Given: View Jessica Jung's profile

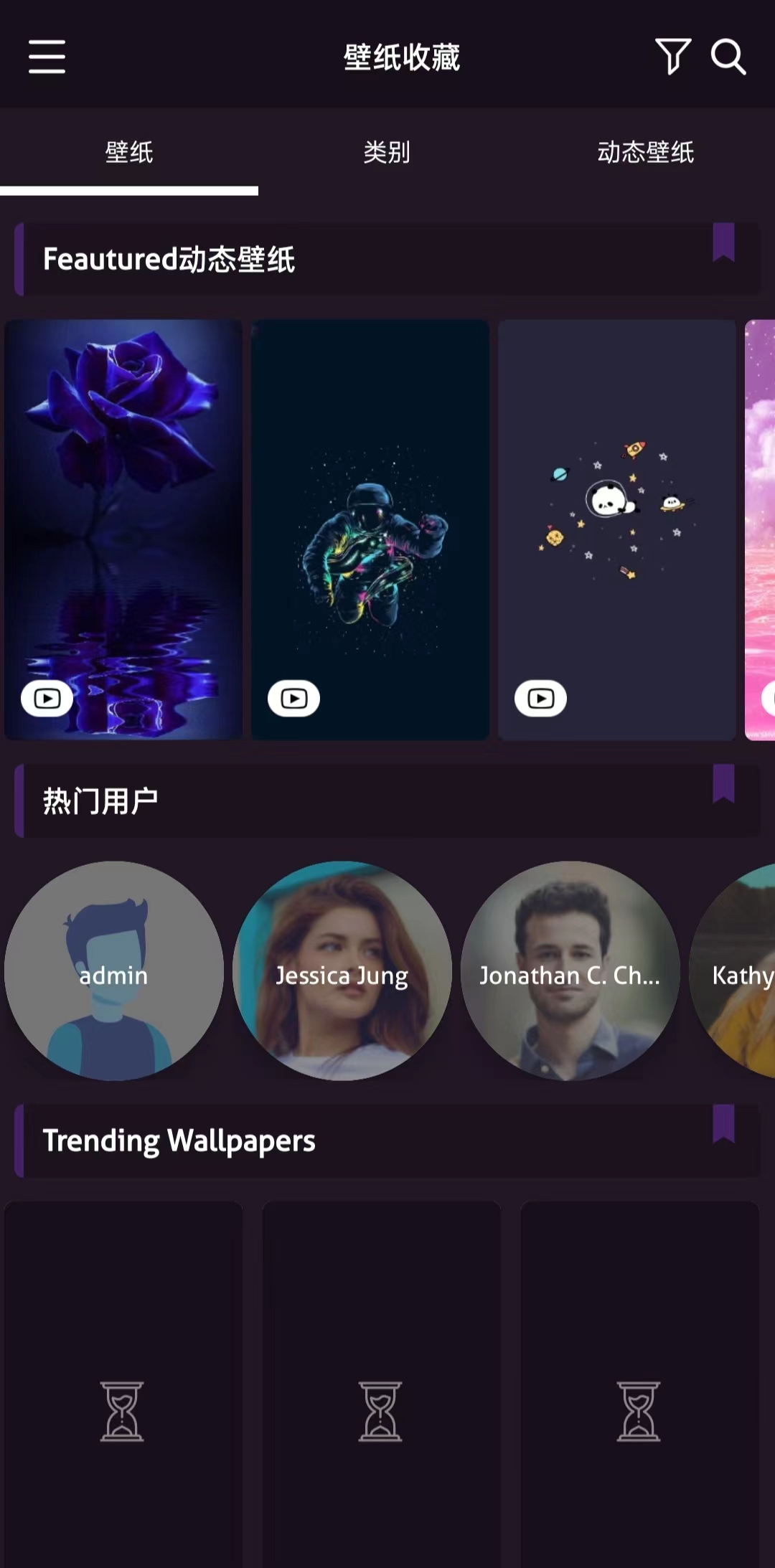Looking at the screenshot, I should click(342, 970).
